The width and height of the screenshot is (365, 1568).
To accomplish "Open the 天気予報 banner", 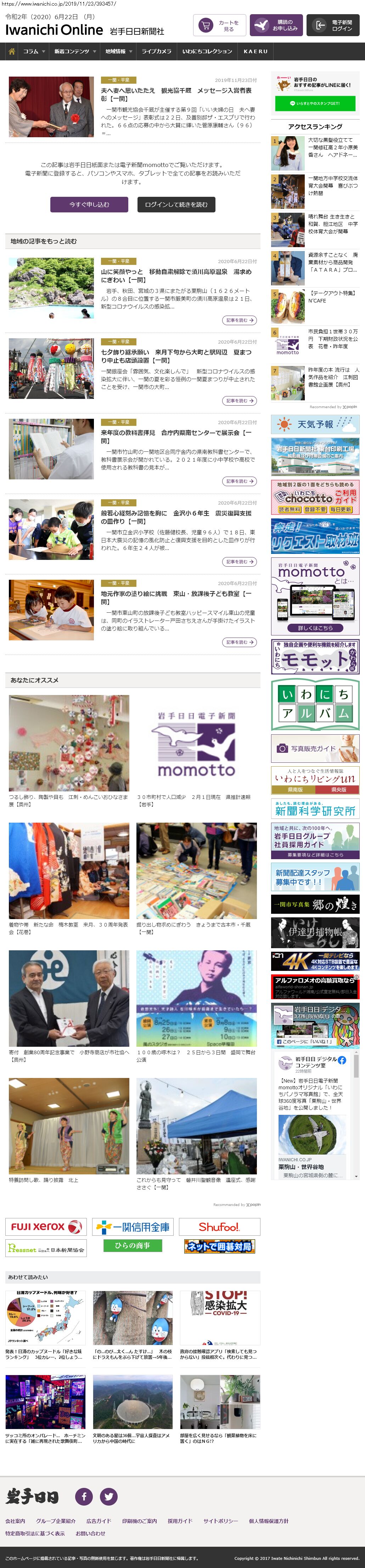I will click(315, 424).
